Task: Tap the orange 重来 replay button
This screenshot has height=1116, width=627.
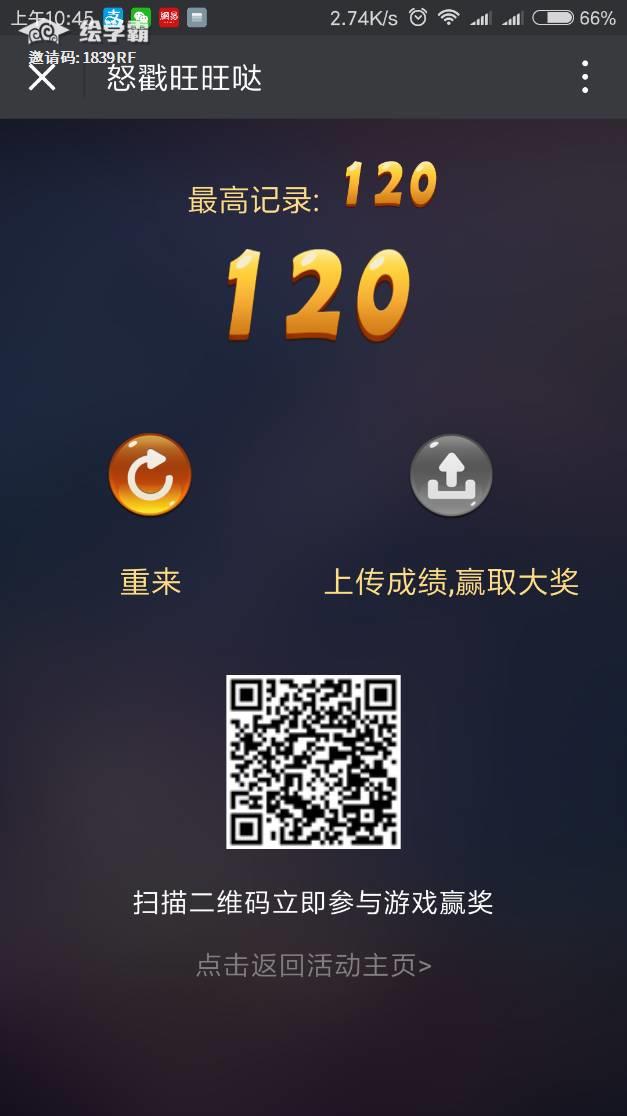Action: pyautogui.click(x=150, y=475)
